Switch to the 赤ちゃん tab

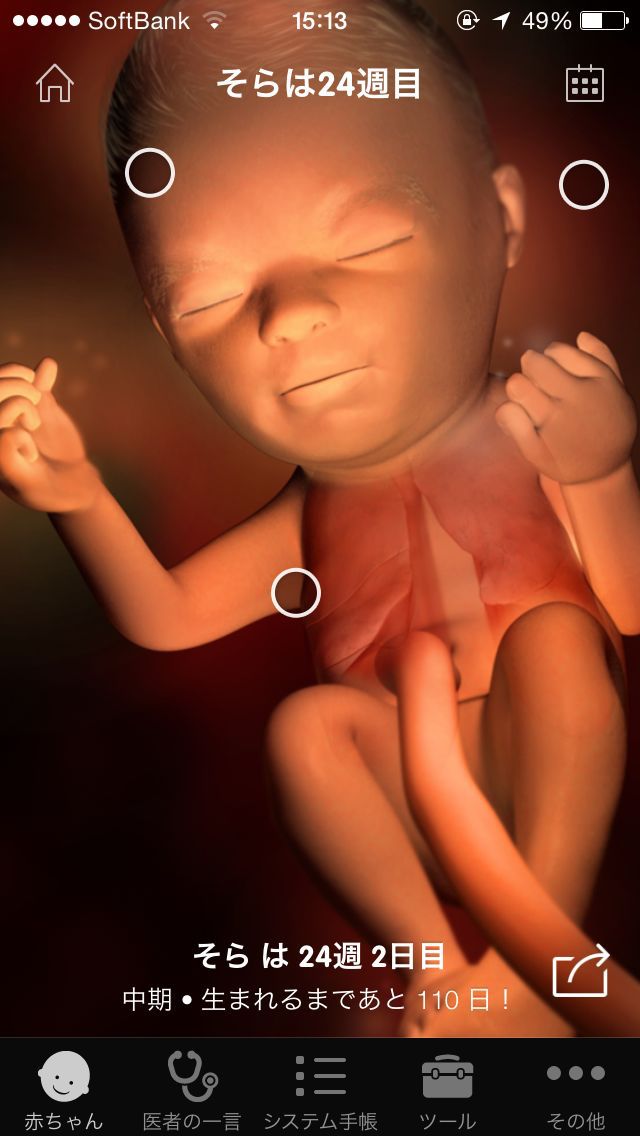point(64,1088)
